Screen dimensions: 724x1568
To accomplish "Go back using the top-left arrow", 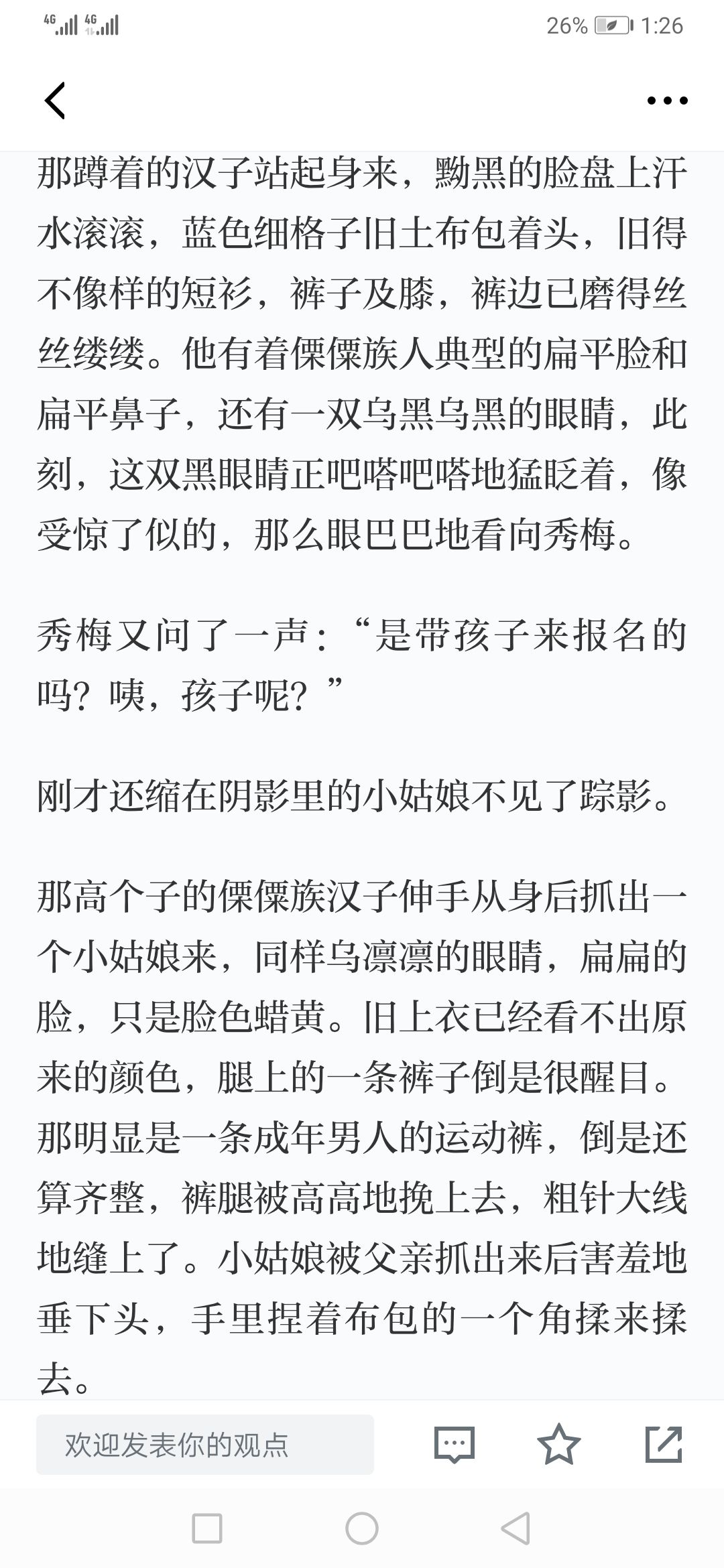I will pyautogui.click(x=55, y=101).
